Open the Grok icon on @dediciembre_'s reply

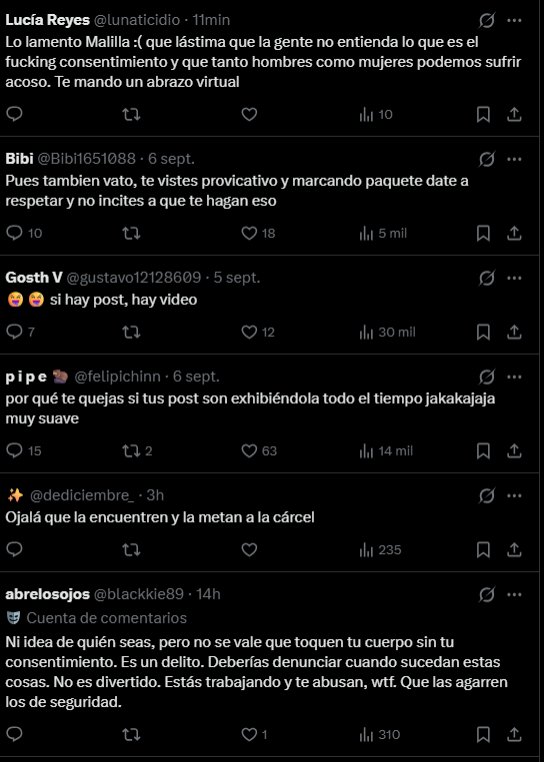pyautogui.click(x=487, y=495)
